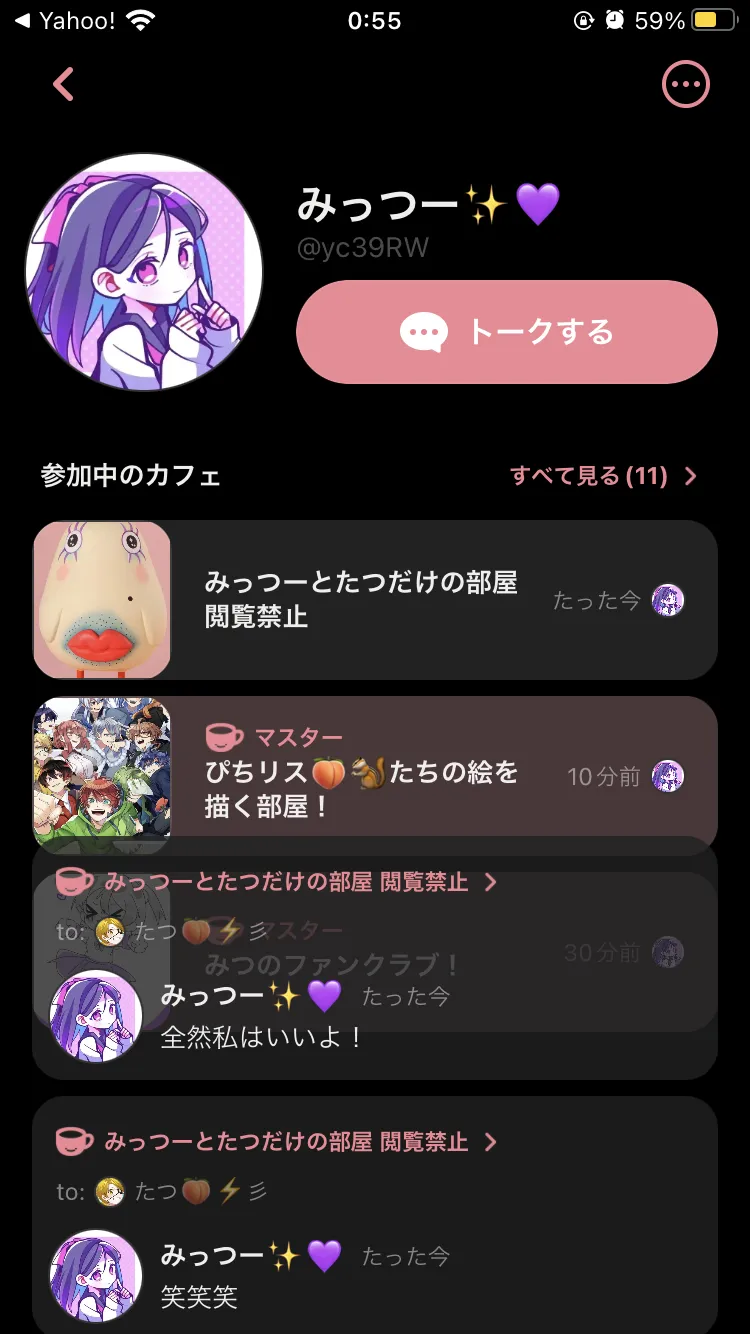Tap the トークする button
The height and width of the screenshot is (1334, 750).
coord(506,332)
